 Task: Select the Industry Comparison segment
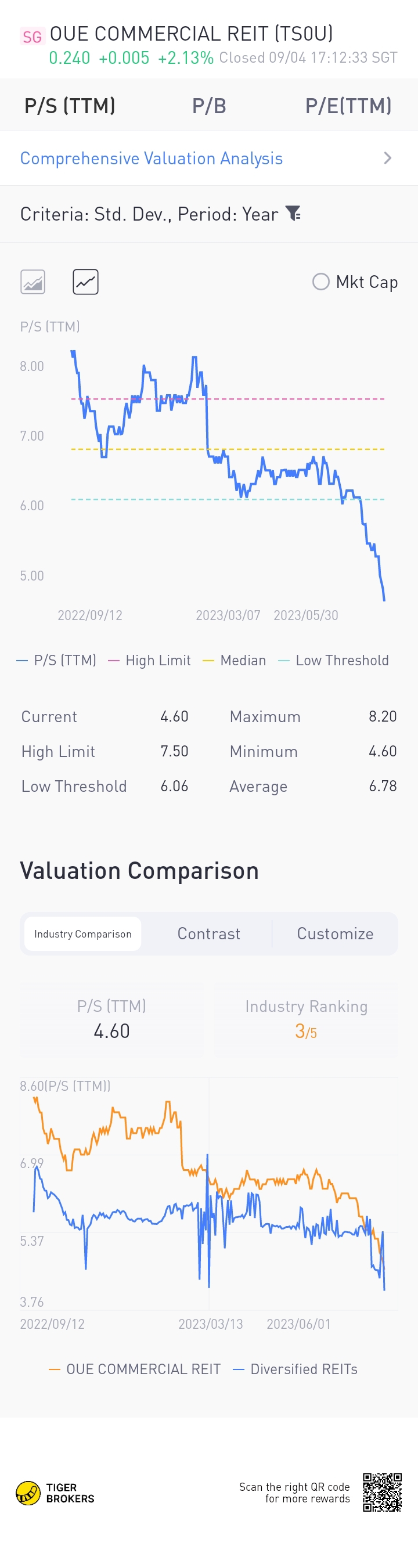83,933
